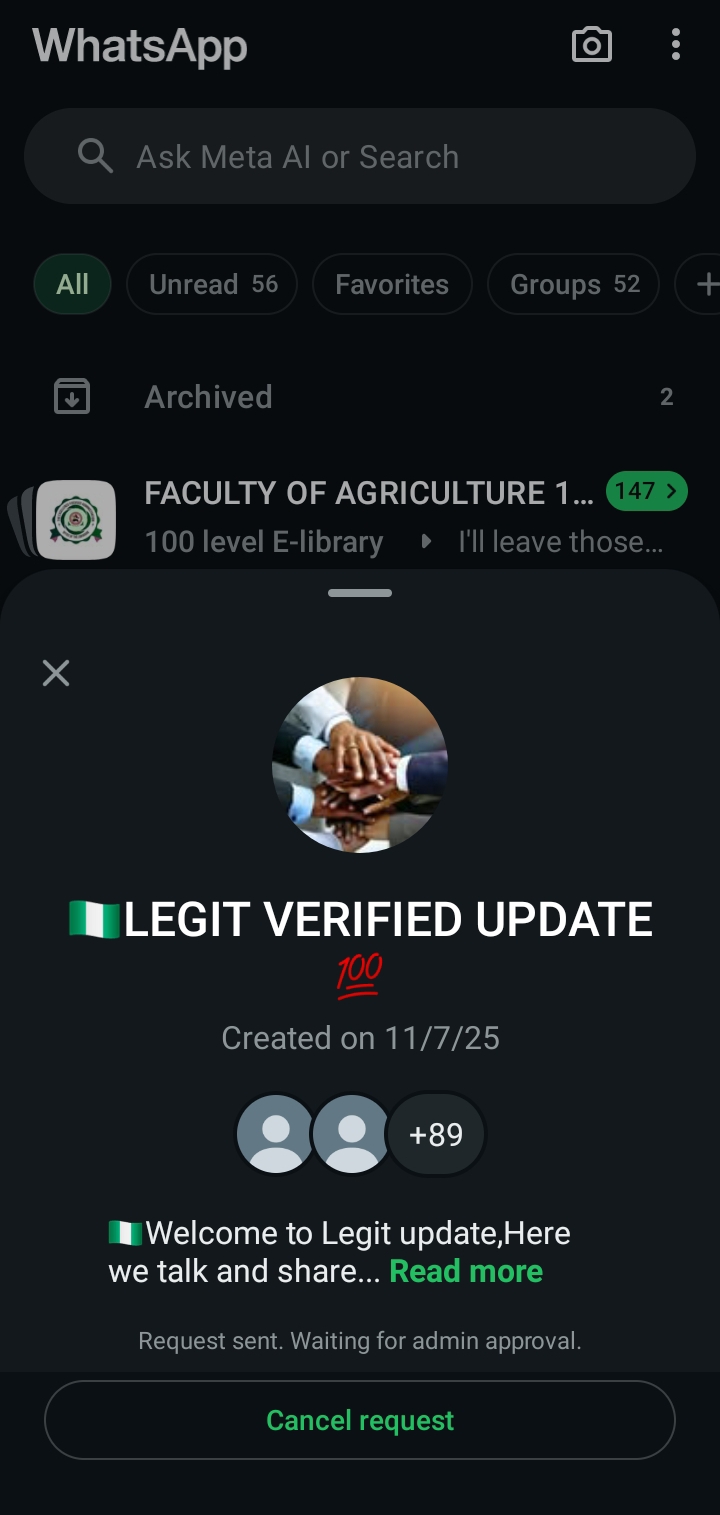Open the three-dot overflow menu
The width and height of the screenshot is (720, 1515).
(676, 45)
